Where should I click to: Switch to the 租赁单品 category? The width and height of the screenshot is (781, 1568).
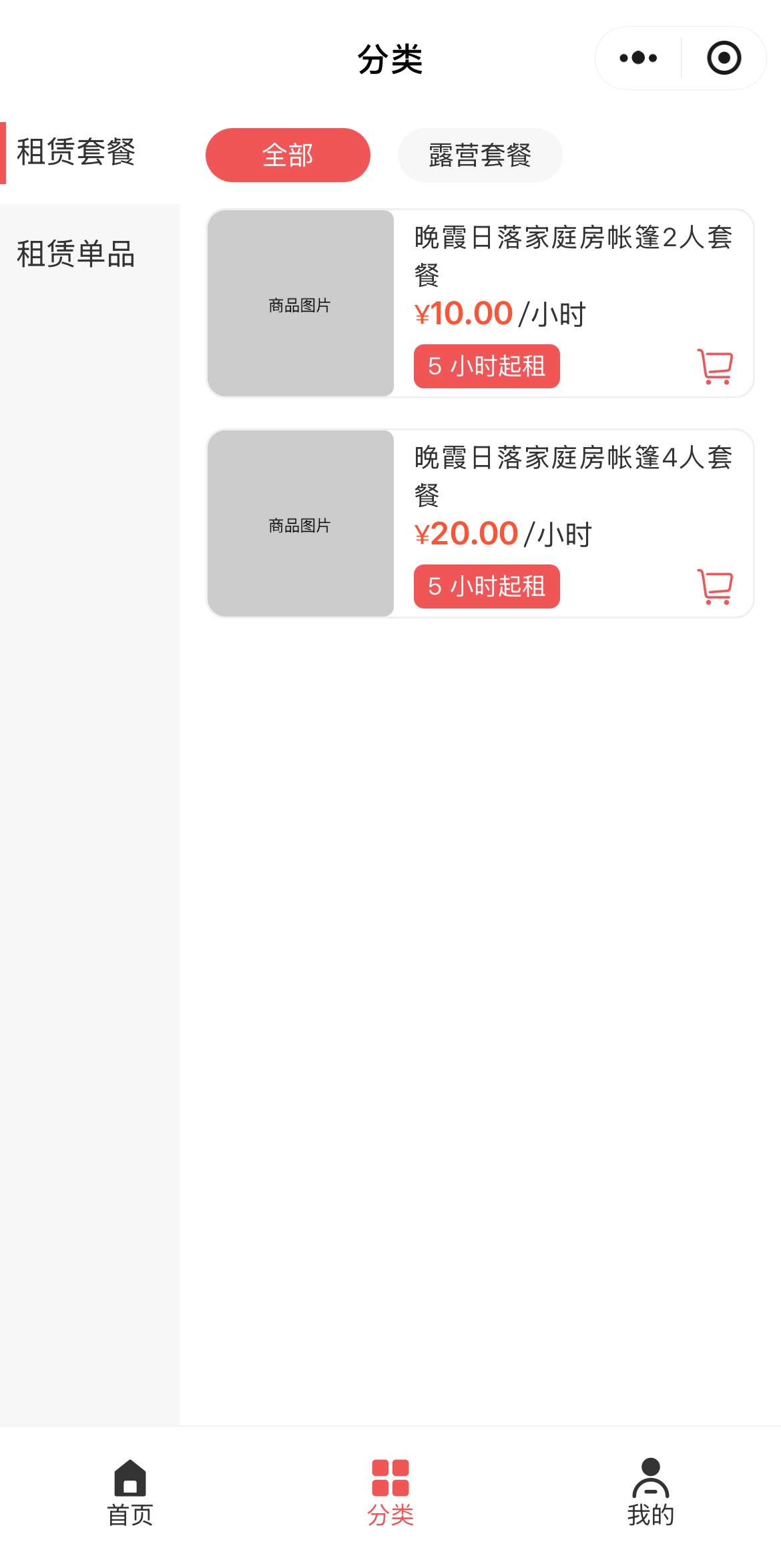point(76,254)
